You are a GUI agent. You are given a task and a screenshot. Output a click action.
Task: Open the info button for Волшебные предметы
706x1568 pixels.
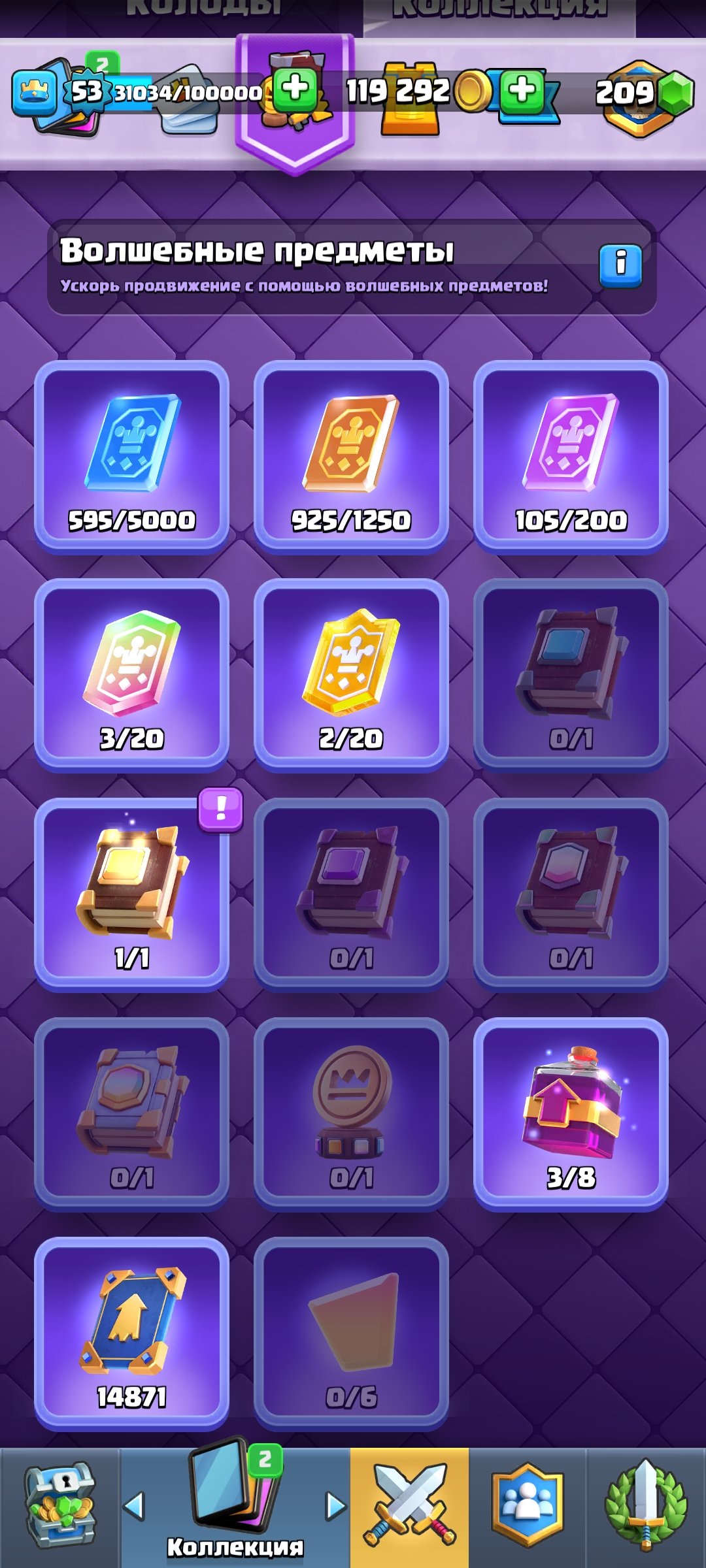click(620, 266)
